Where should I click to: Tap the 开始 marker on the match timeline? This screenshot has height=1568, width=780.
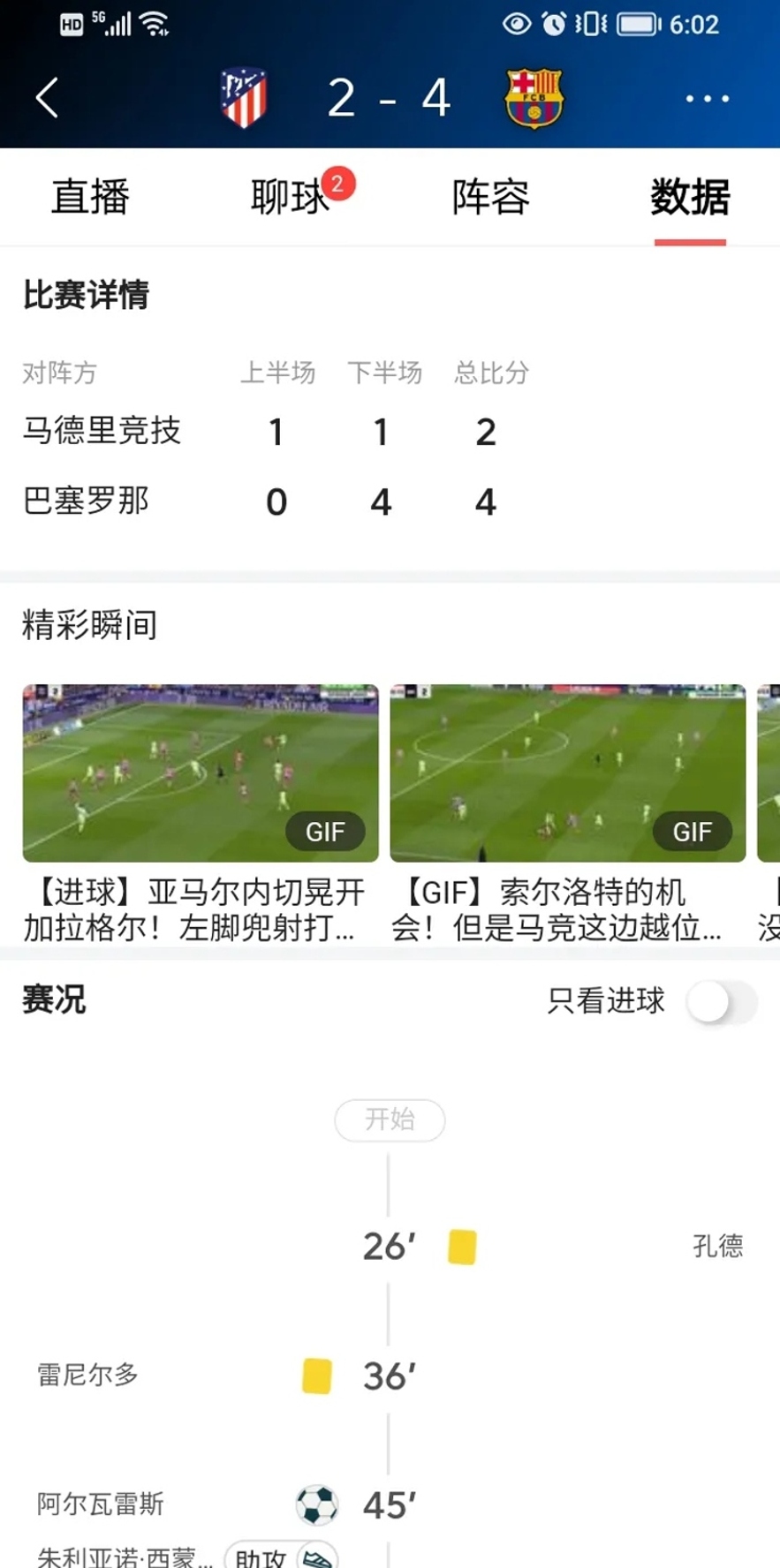coord(390,1119)
